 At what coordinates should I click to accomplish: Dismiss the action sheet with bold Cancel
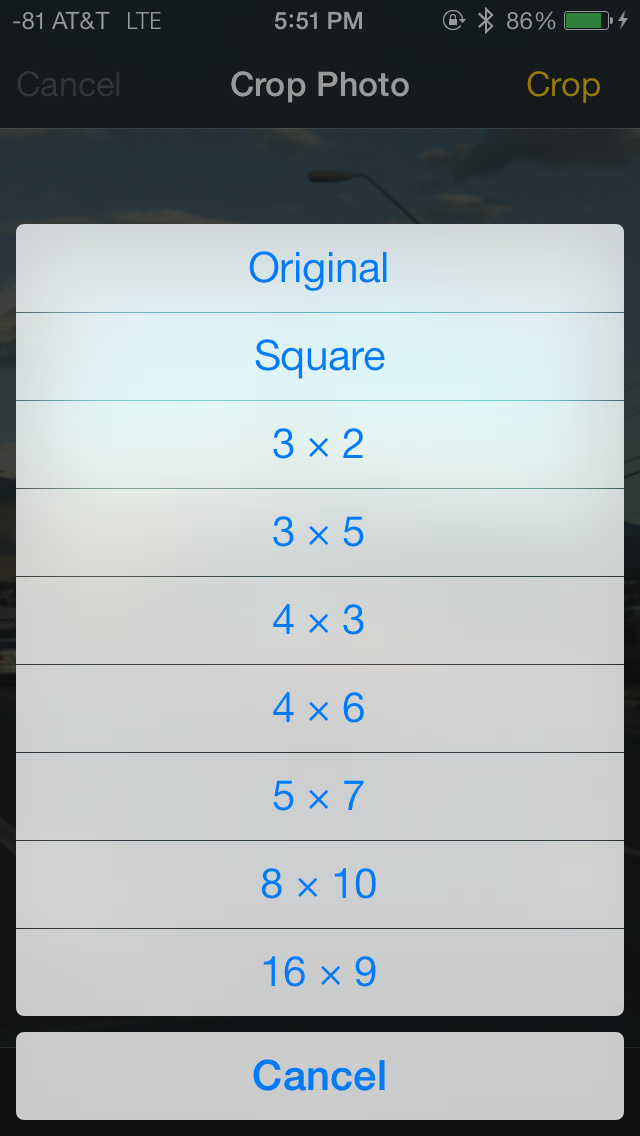click(320, 1076)
